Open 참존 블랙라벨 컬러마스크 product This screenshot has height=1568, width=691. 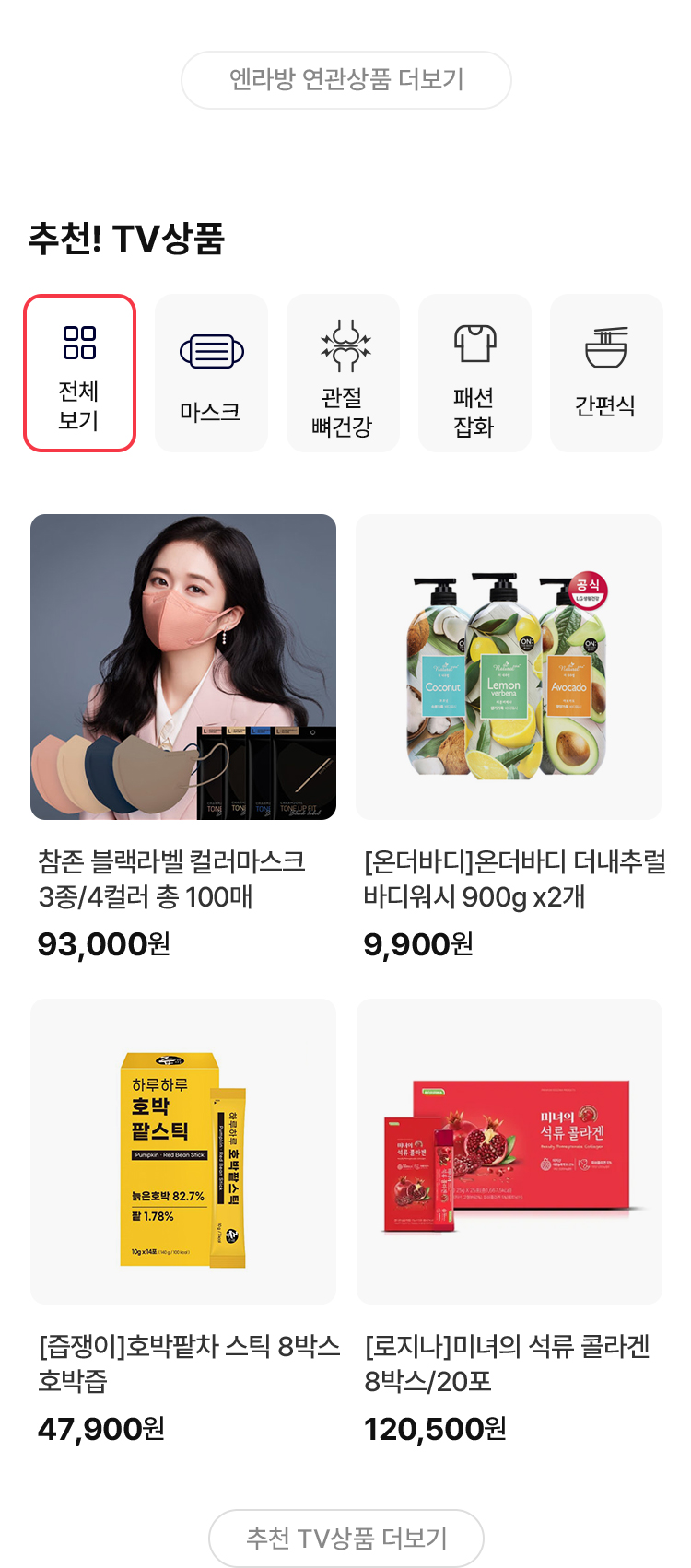183,667
